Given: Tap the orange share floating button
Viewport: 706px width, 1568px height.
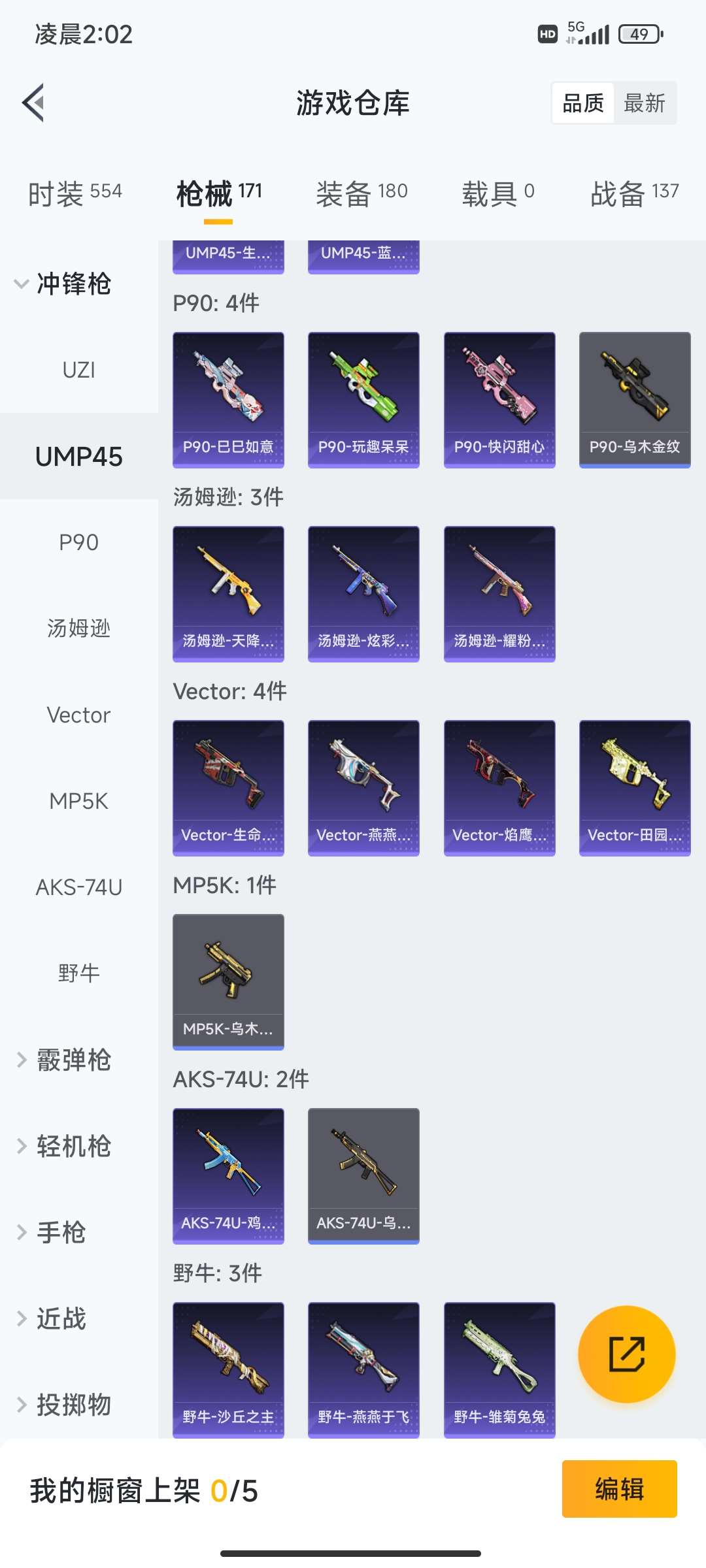Looking at the screenshot, I should 626,1354.
